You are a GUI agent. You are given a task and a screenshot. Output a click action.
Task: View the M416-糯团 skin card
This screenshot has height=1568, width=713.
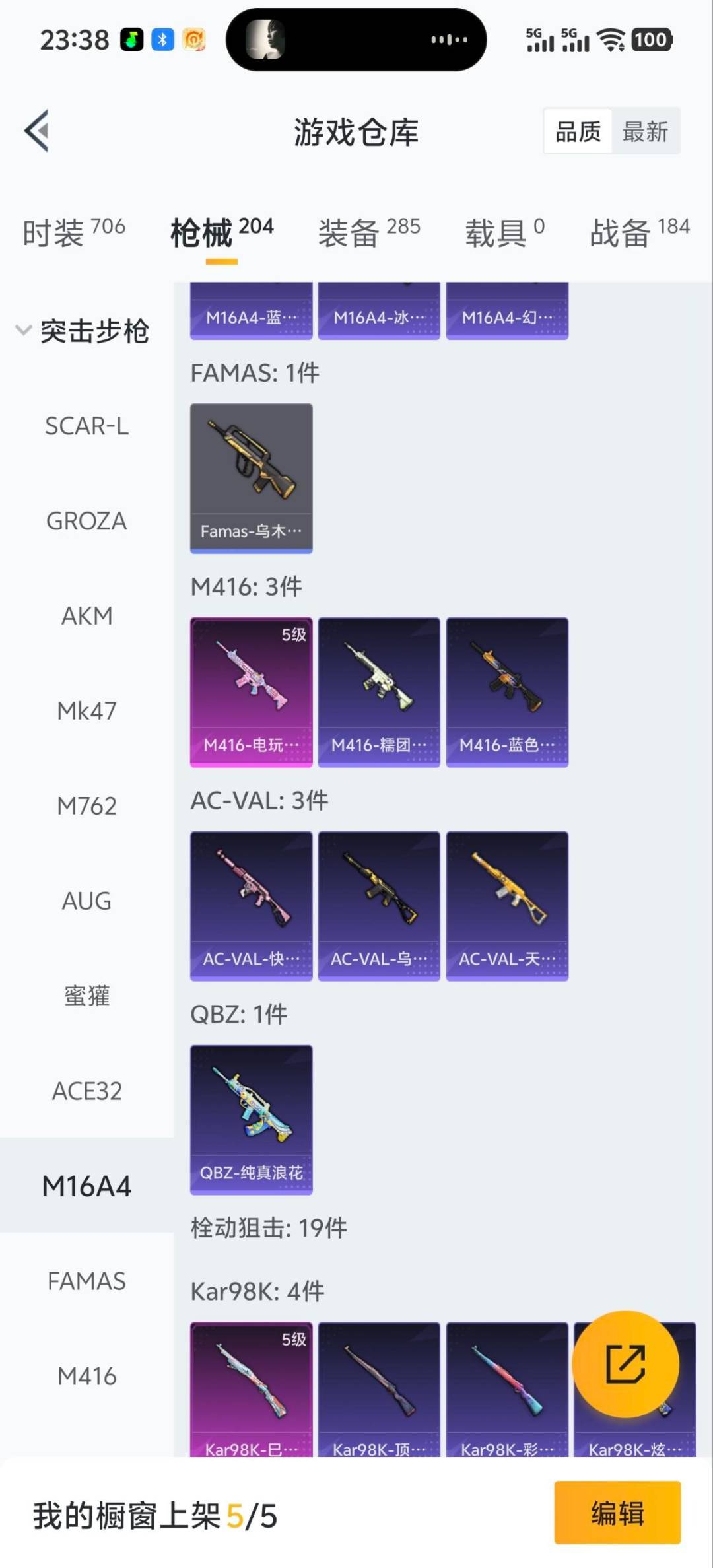pos(379,691)
